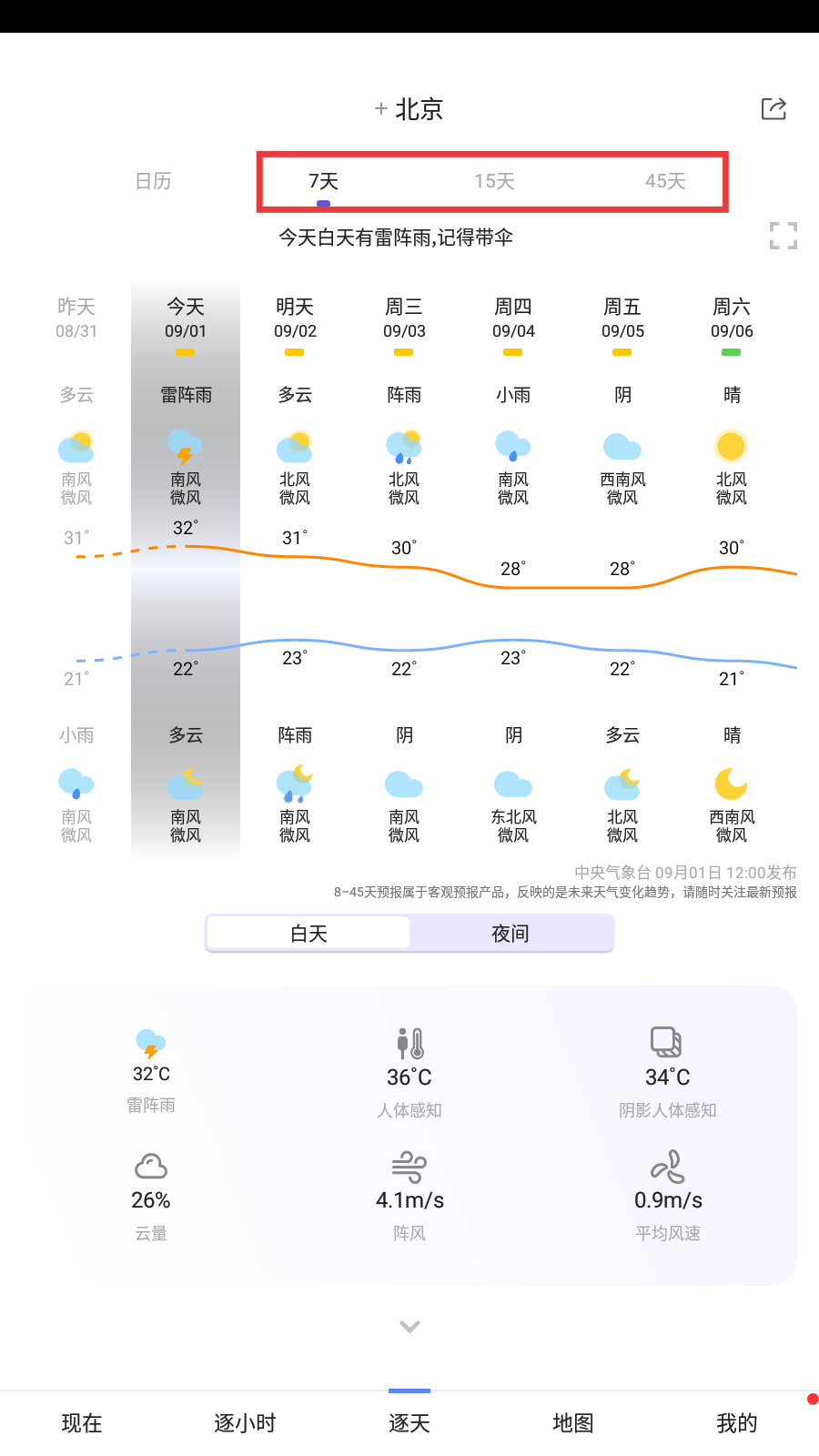The height and width of the screenshot is (1456, 819).
Task: Switch to the 45天 forecast
Action: click(x=665, y=181)
